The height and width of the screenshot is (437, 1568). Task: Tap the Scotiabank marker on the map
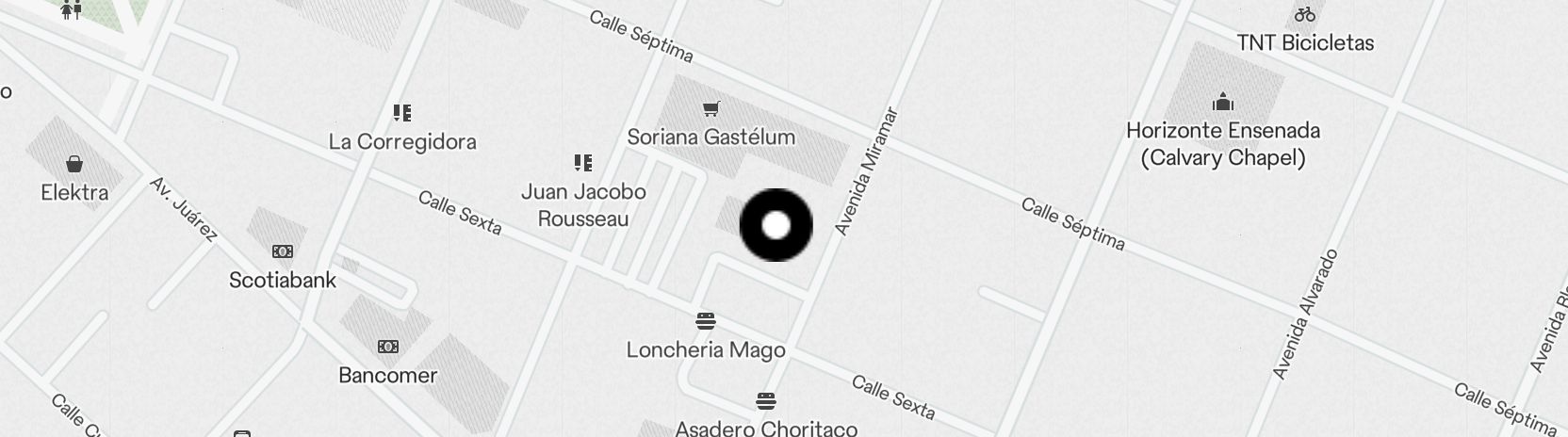(x=283, y=252)
